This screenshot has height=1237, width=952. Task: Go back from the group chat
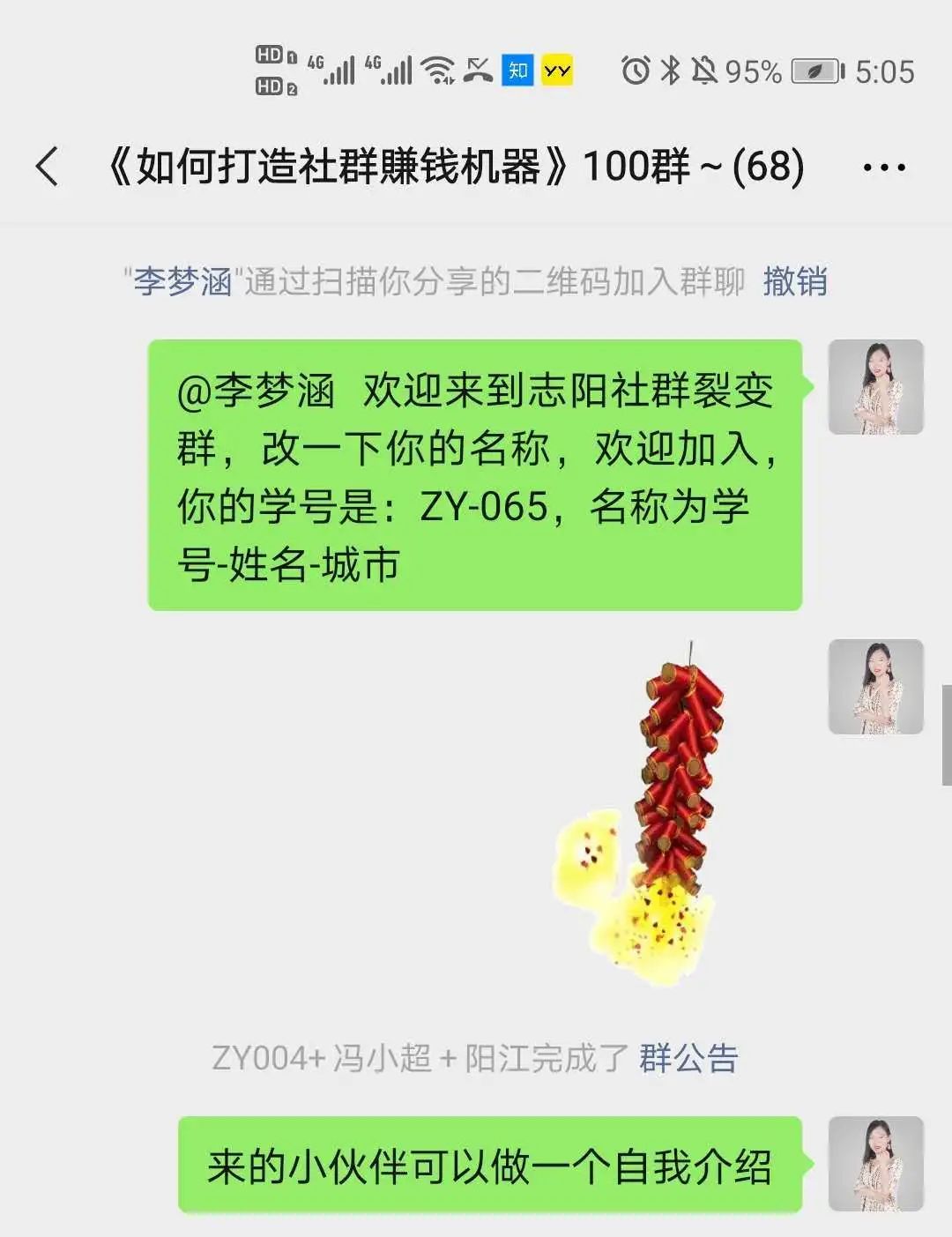[x=48, y=167]
